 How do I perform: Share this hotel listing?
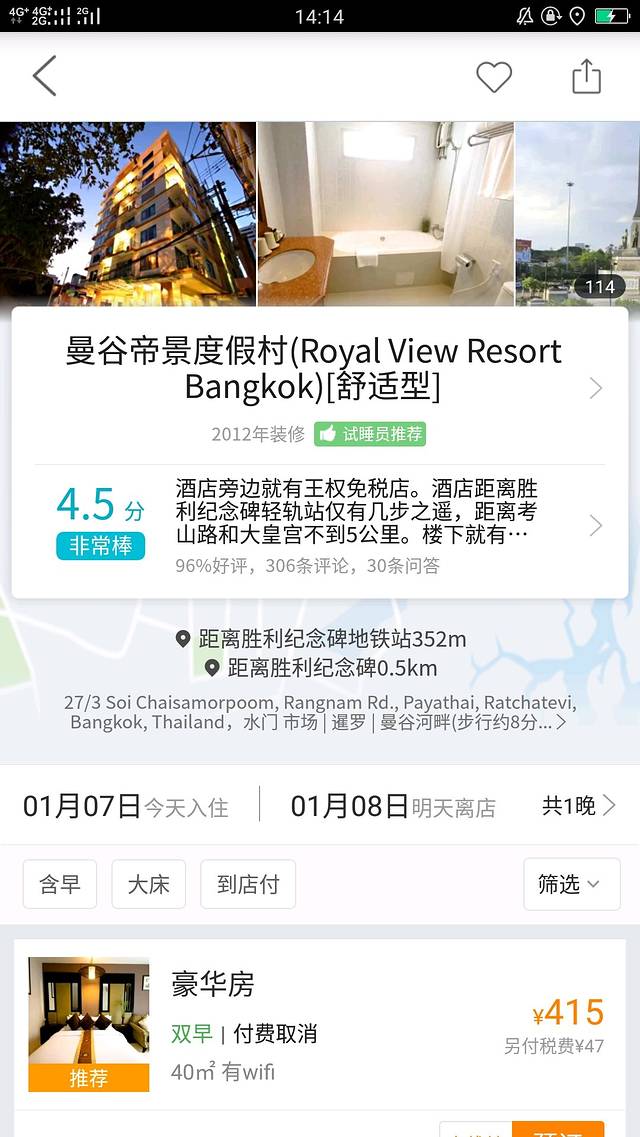point(587,77)
